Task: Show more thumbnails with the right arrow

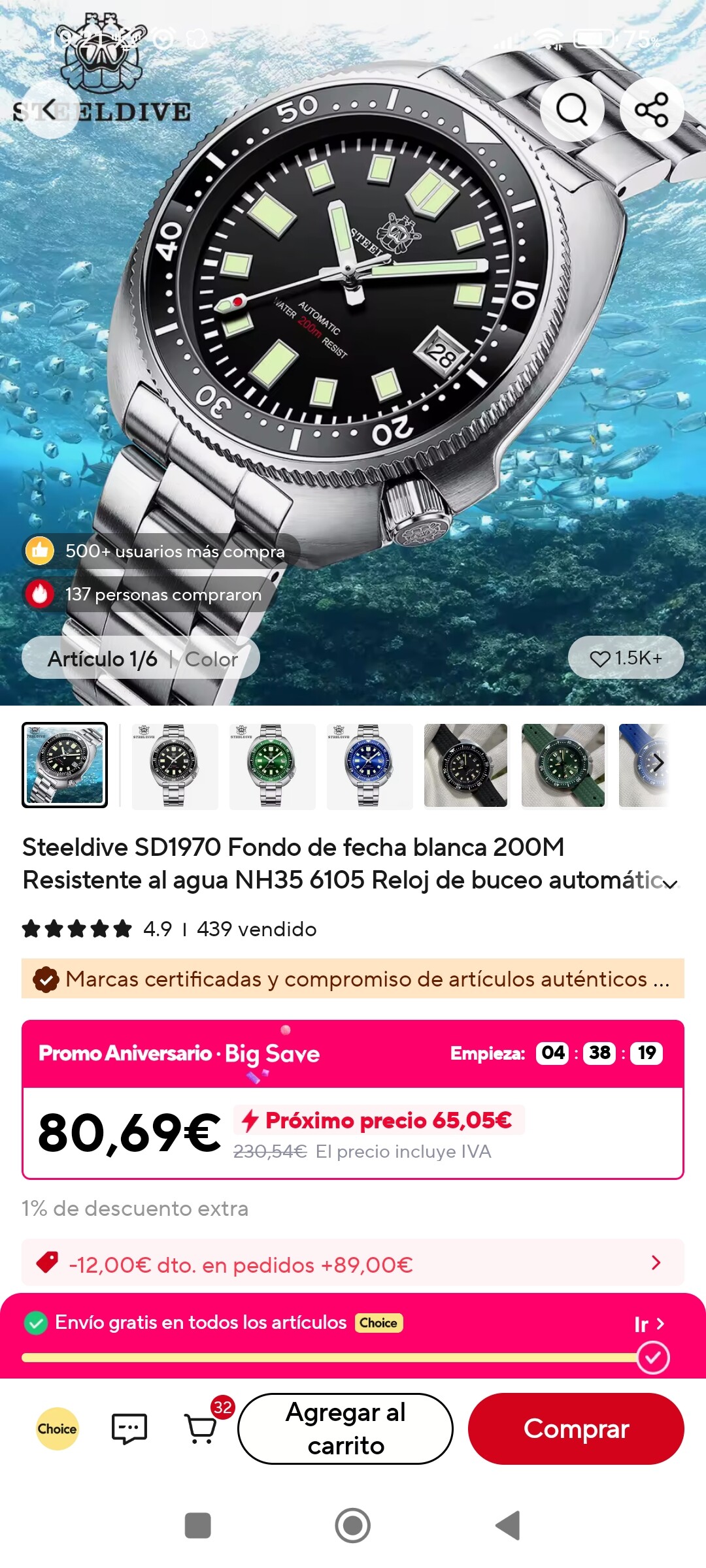Action: [x=658, y=763]
